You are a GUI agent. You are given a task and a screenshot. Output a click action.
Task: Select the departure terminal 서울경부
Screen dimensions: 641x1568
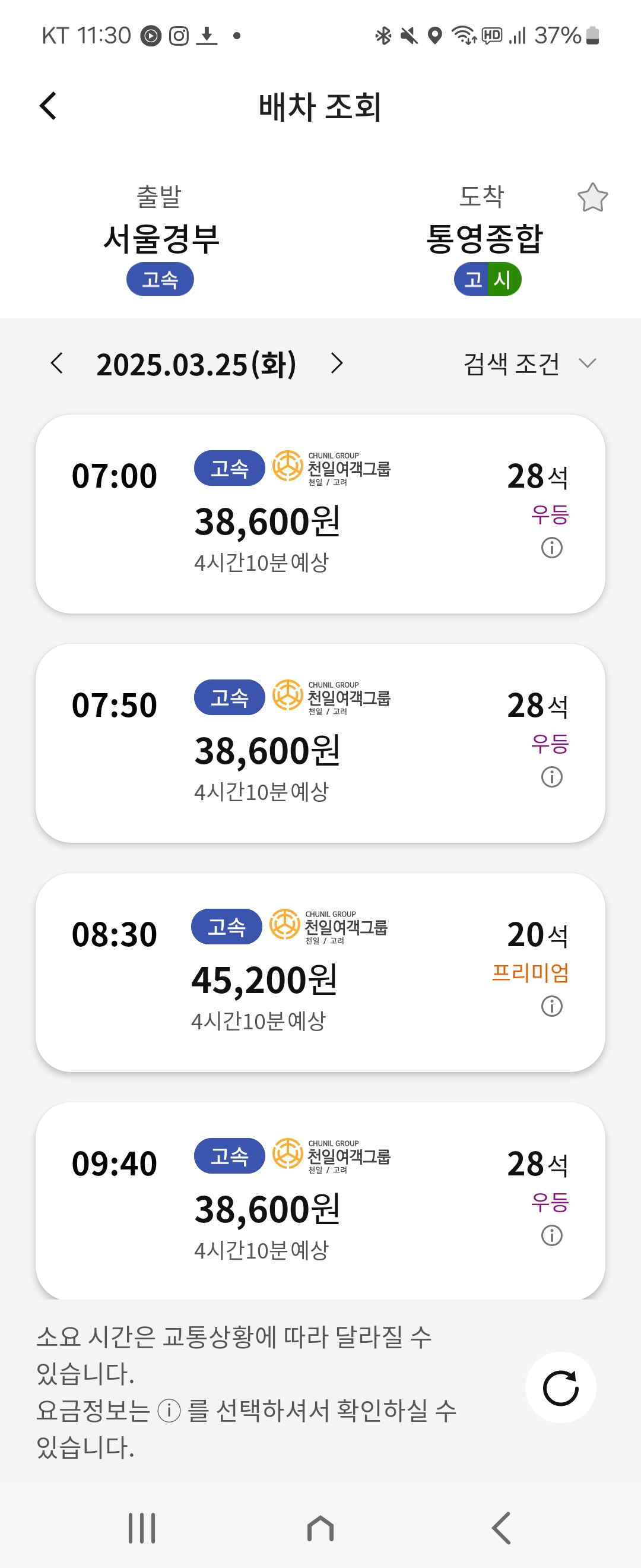(x=160, y=239)
